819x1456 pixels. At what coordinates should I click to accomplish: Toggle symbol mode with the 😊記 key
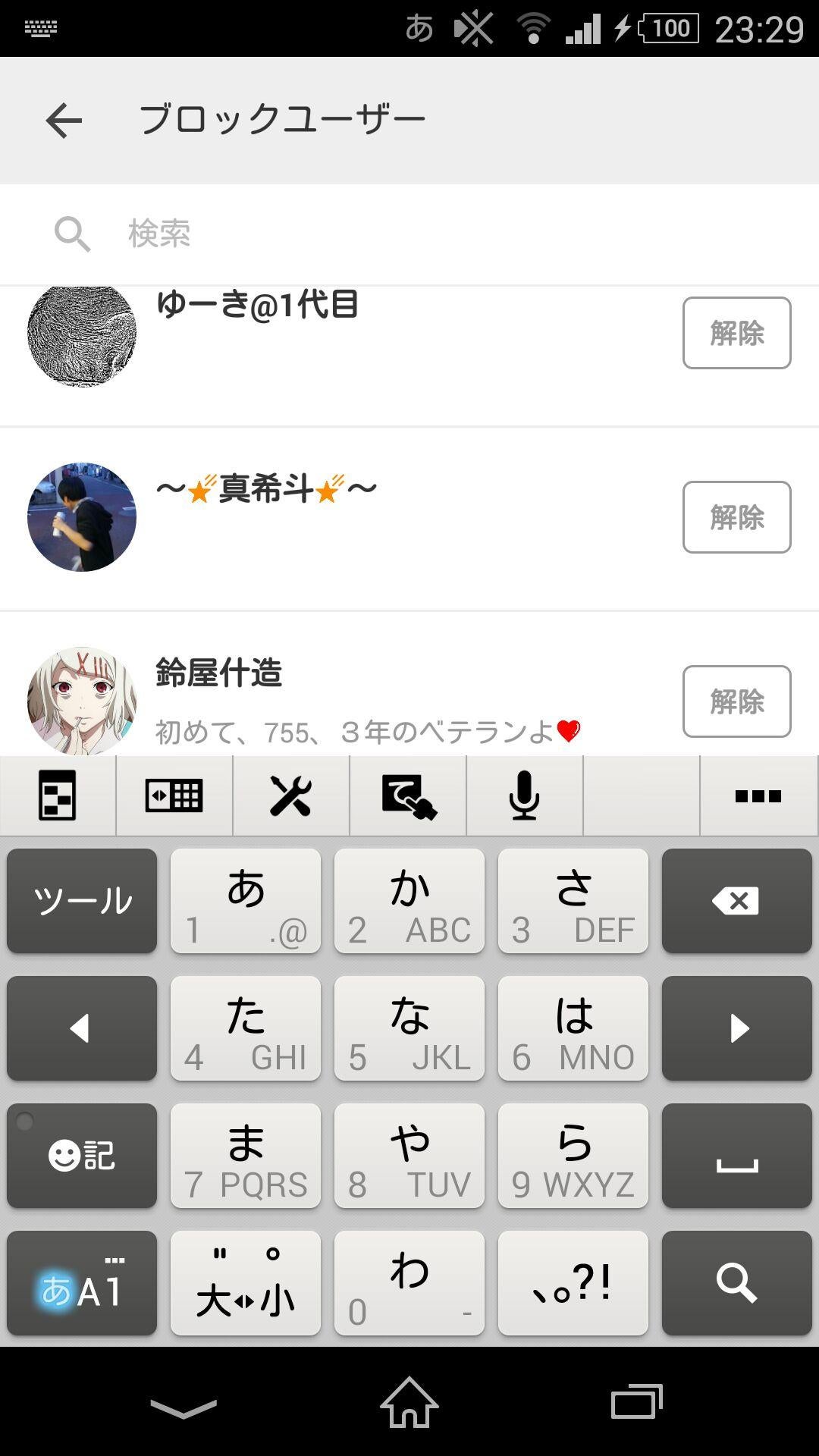(x=81, y=1155)
